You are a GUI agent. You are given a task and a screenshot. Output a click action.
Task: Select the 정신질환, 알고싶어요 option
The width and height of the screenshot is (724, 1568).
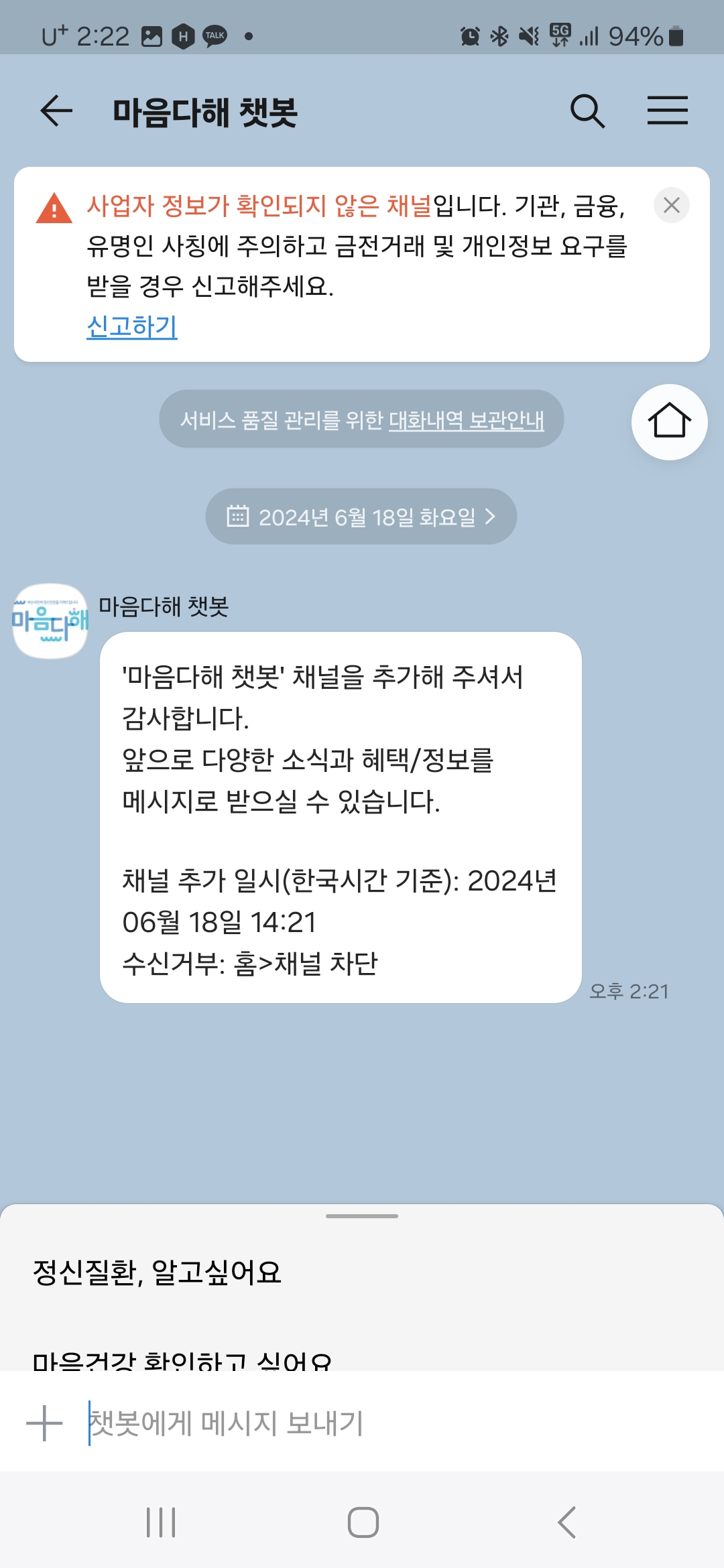click(x=158, y=1272)
